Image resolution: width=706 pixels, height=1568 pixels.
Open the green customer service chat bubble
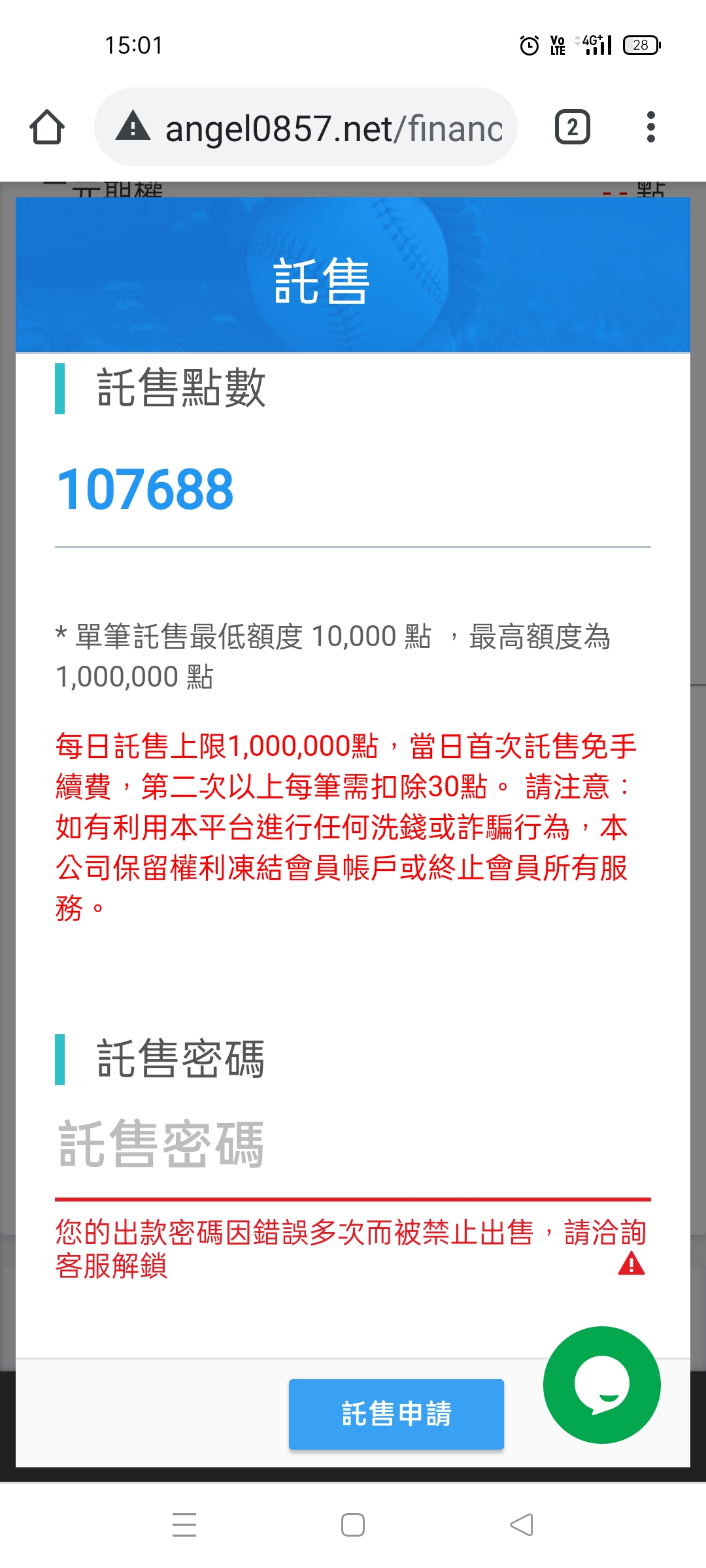(601, 1384)
